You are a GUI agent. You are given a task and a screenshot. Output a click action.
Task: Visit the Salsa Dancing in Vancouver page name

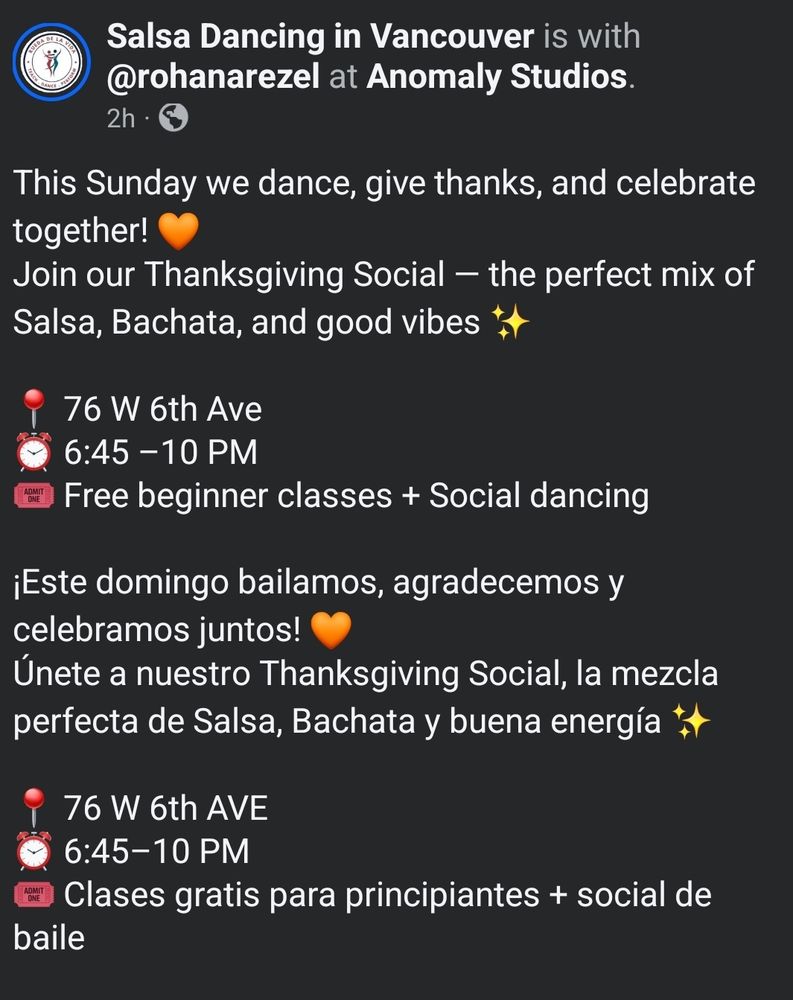click(320, 37)
